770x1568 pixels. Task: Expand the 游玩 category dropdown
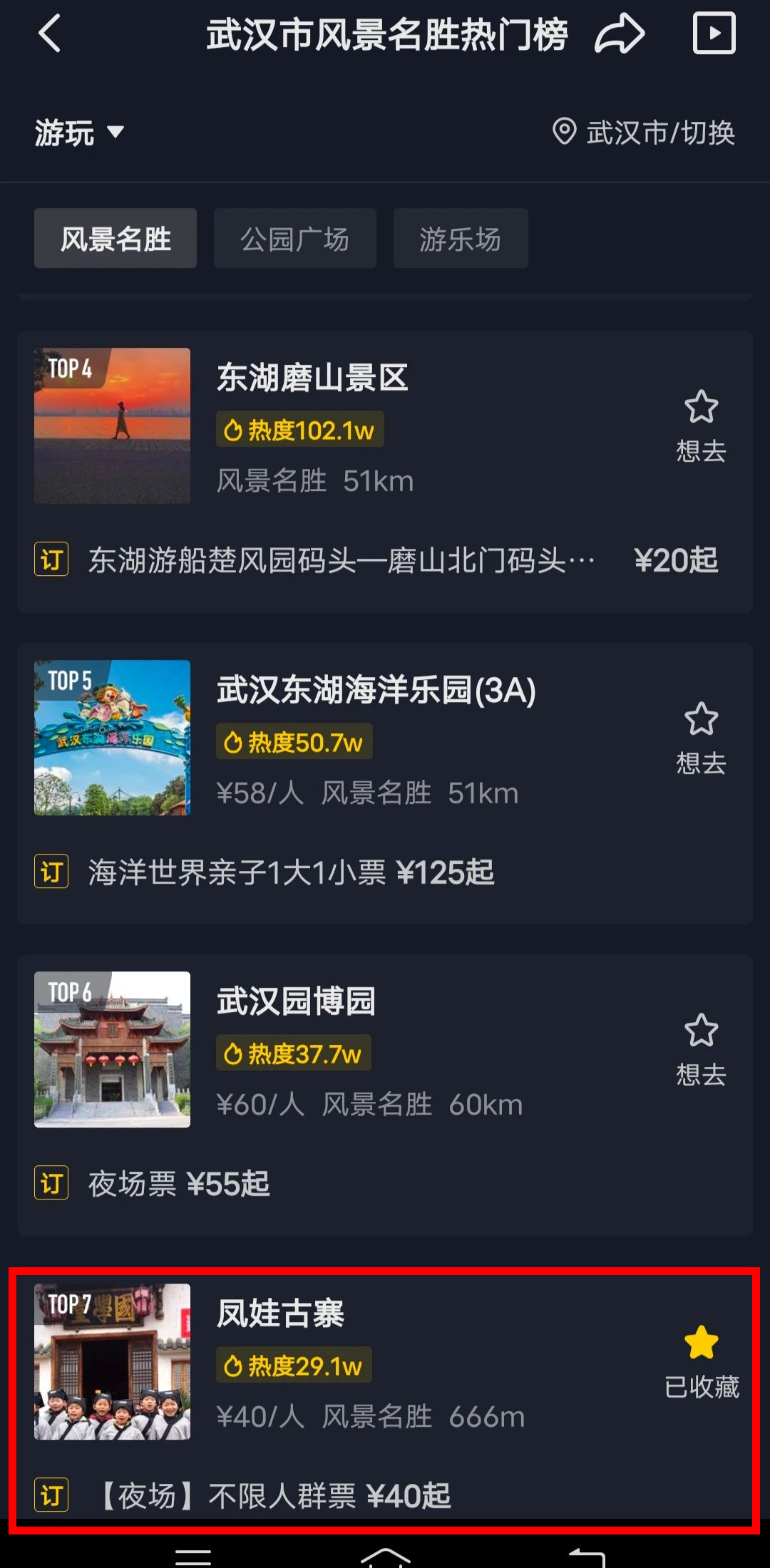(78, 133)
